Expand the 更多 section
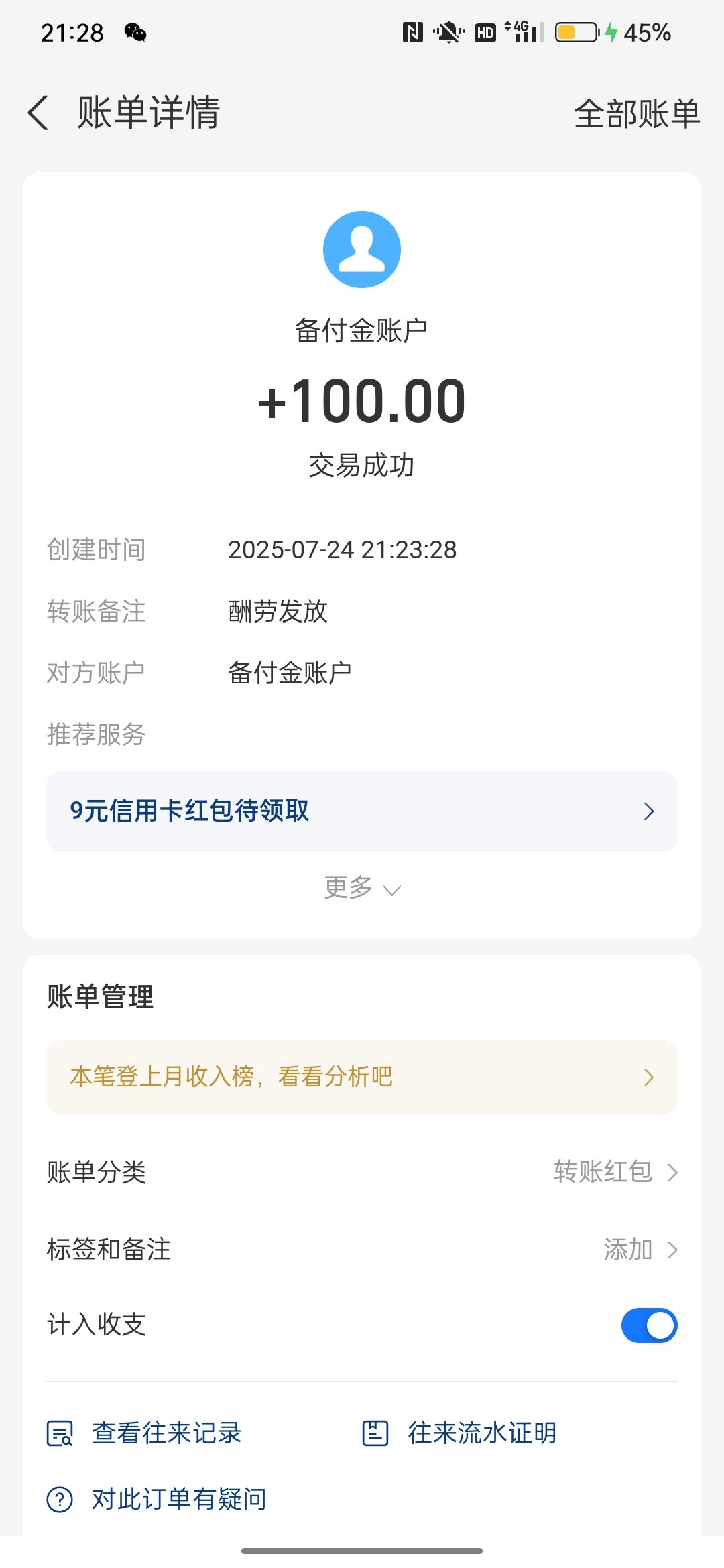This screenshot has width=724, height=1568. [362, 889]
